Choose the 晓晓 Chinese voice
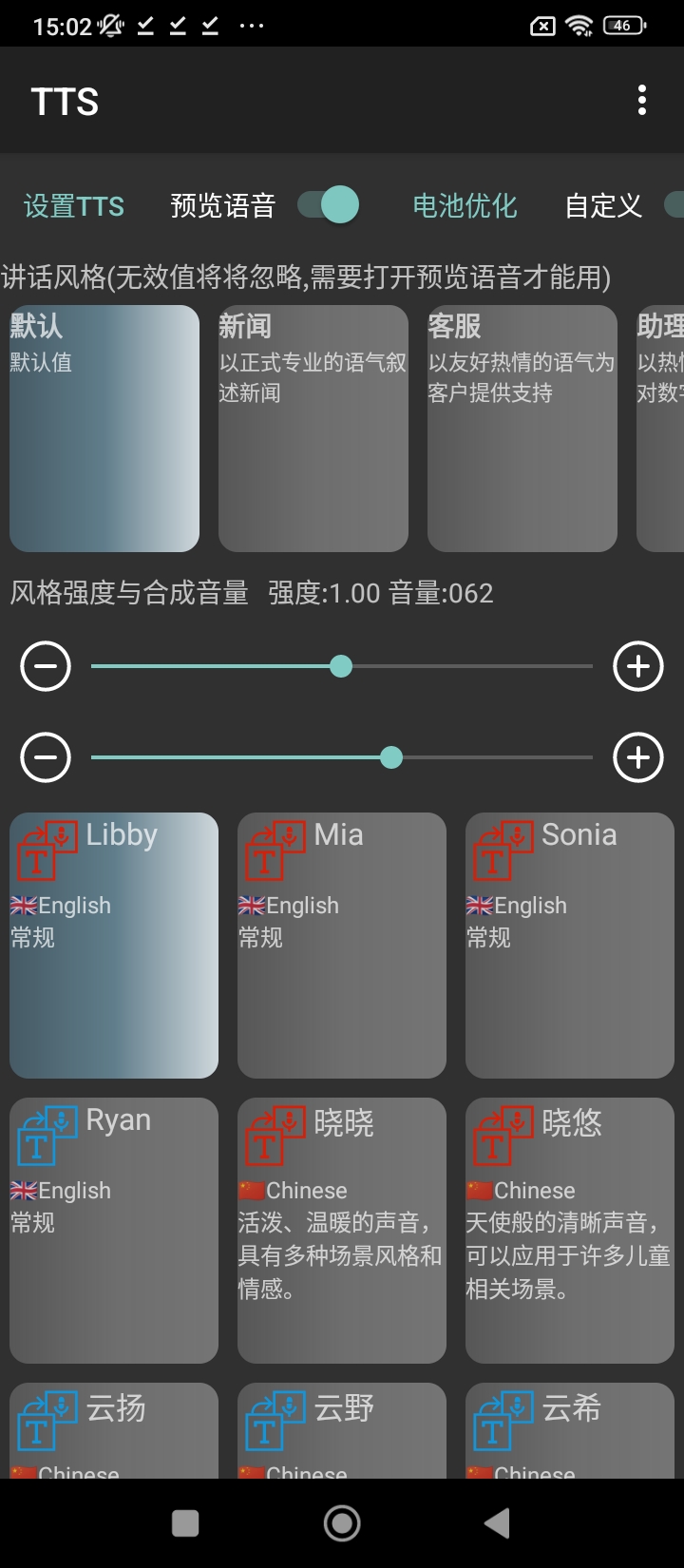 (x=342, y=1231)
